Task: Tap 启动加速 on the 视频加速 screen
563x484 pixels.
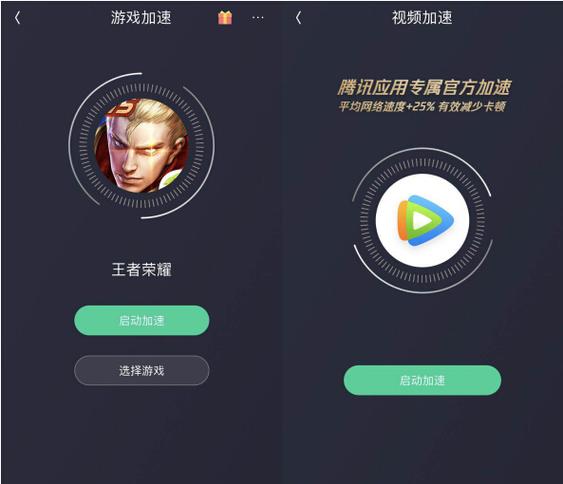Action: tap(422, 380)
